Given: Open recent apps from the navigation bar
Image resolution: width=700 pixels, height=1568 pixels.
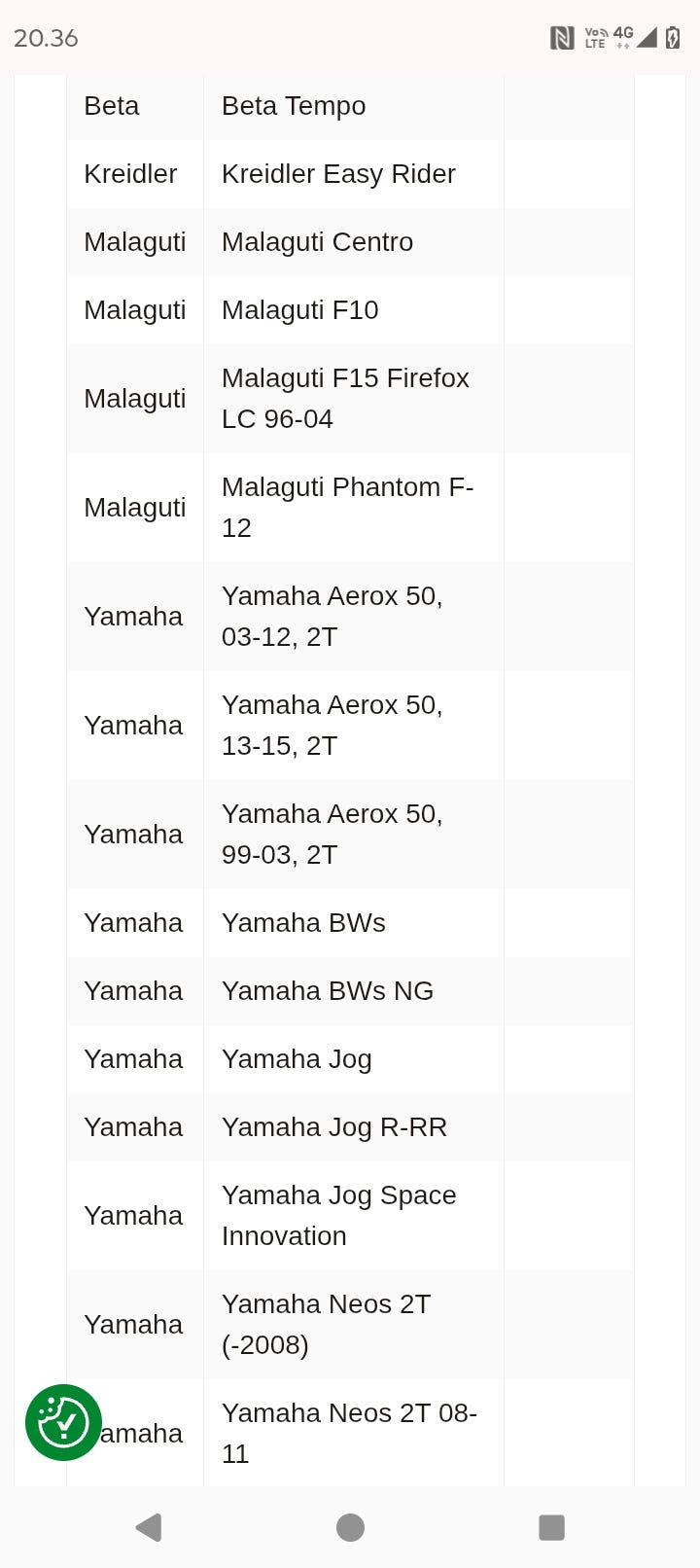Looking at the screenshot, I should coord(551,1527).
